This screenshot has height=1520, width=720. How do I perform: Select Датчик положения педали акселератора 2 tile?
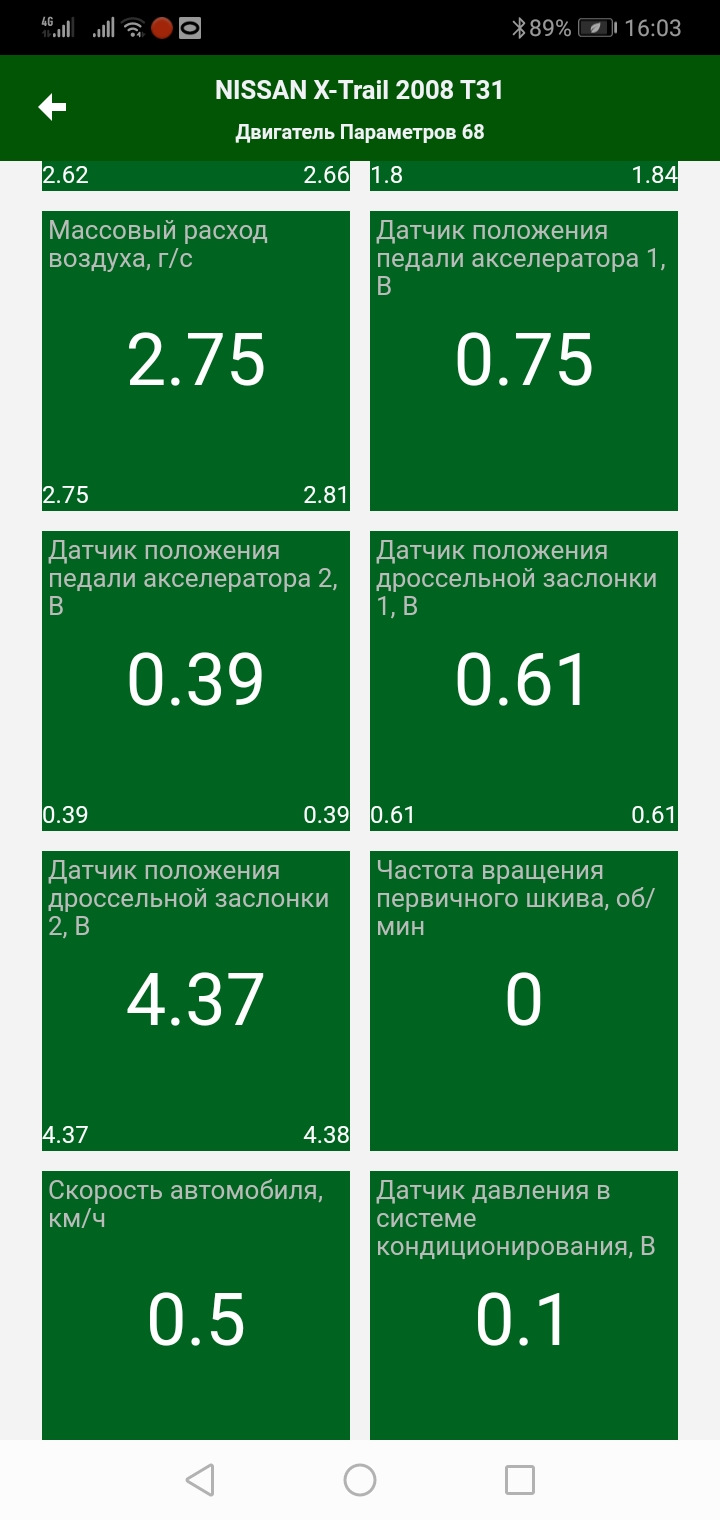click(x=196, y=680)
